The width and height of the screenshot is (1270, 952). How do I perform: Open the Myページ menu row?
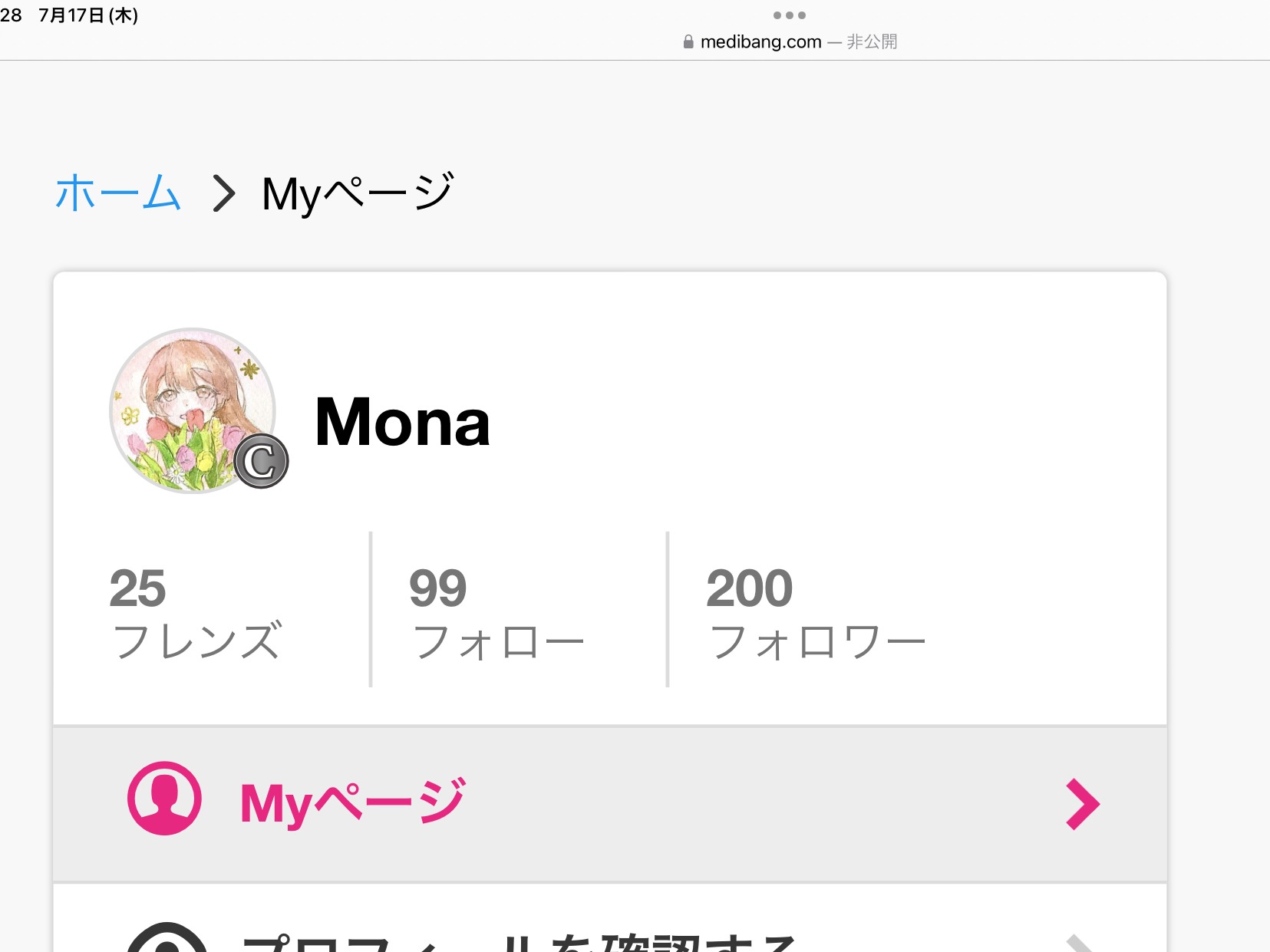(x=609, y=803)
